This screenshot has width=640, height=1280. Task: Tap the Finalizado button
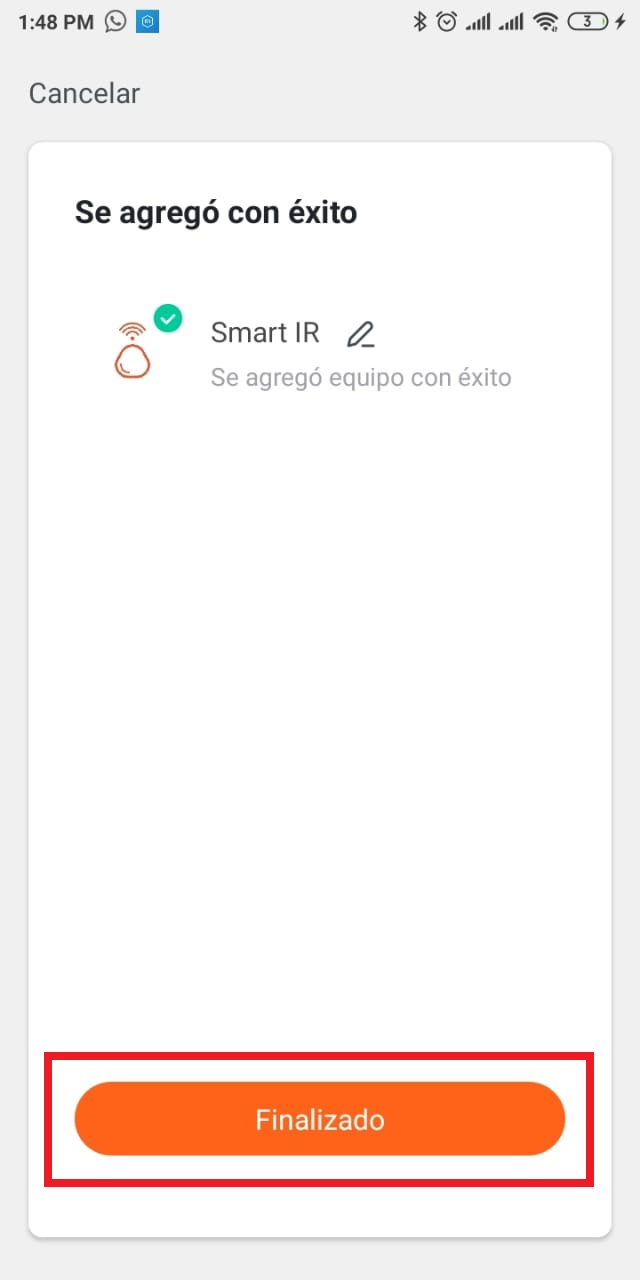pyautogui.click(x=320, y=1119)
